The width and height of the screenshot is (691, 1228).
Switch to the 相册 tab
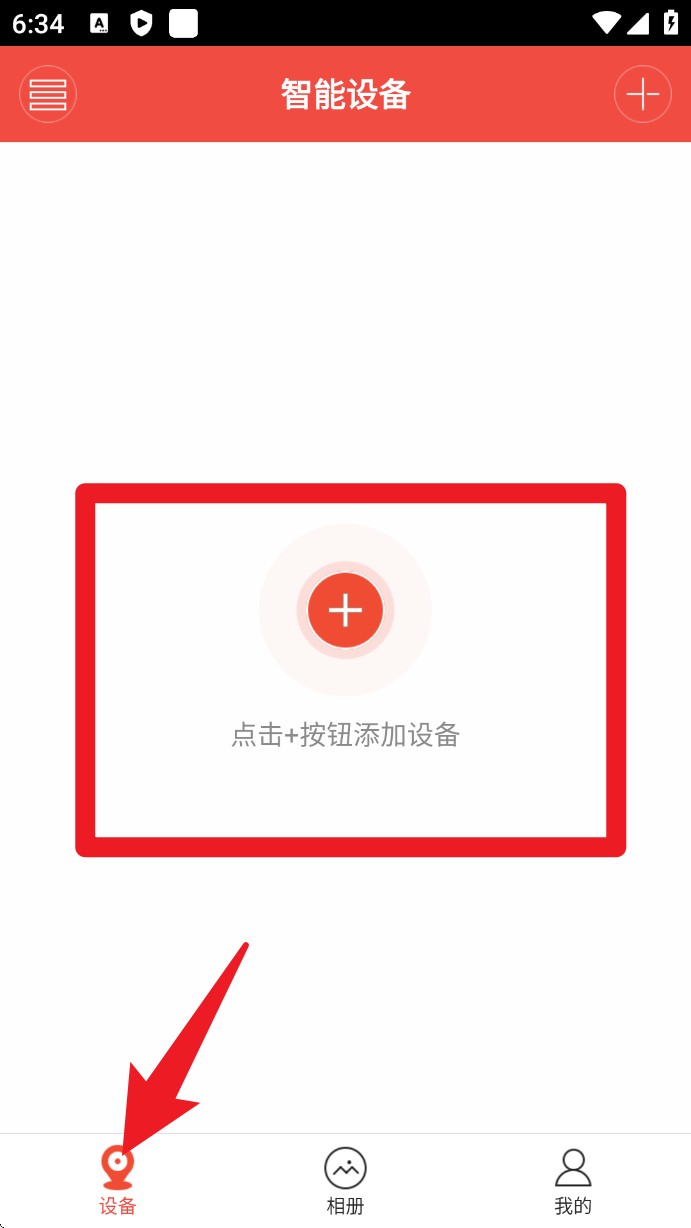345,1181
